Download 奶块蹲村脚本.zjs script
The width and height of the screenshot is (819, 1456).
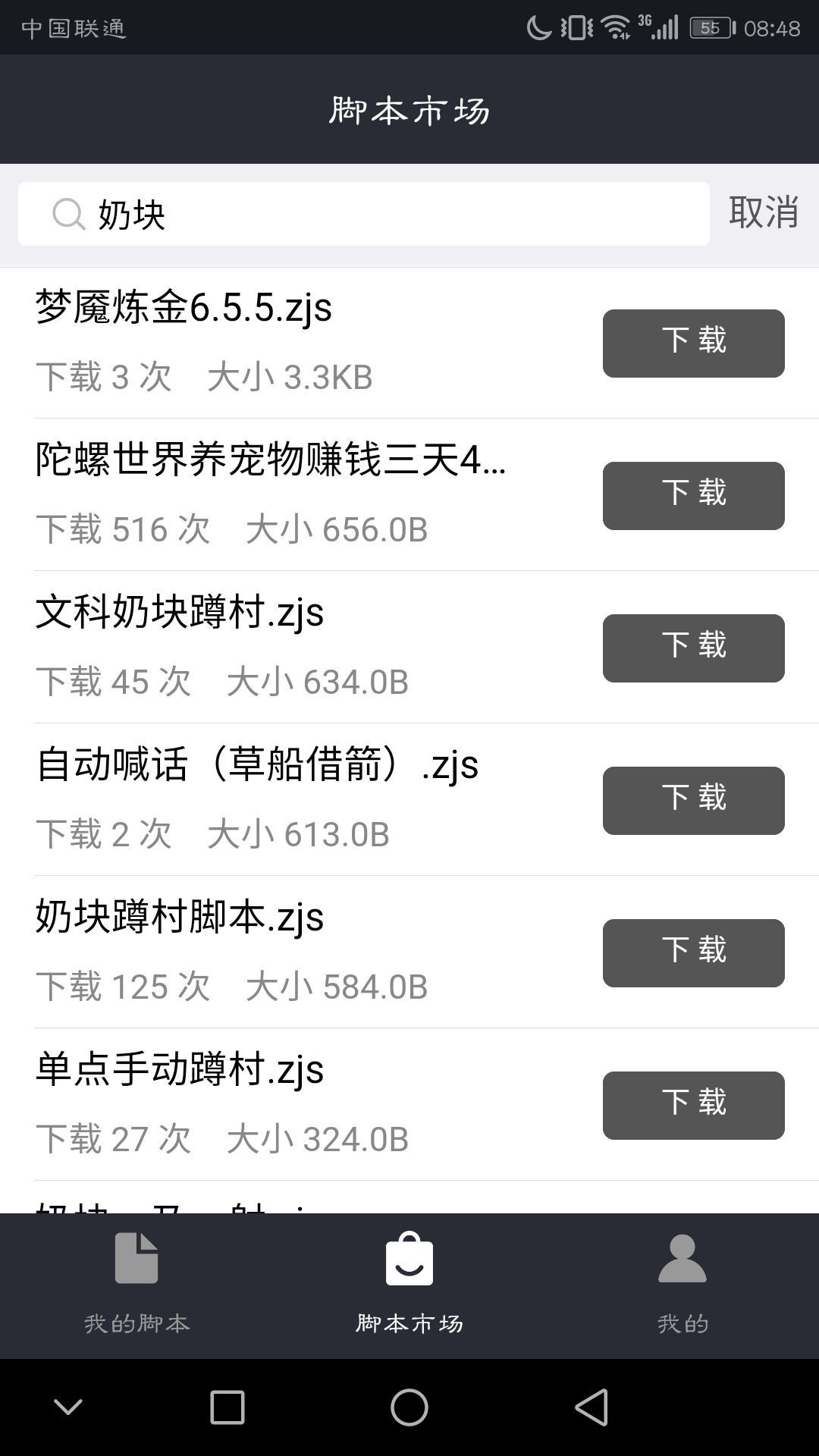coord(693,952)
